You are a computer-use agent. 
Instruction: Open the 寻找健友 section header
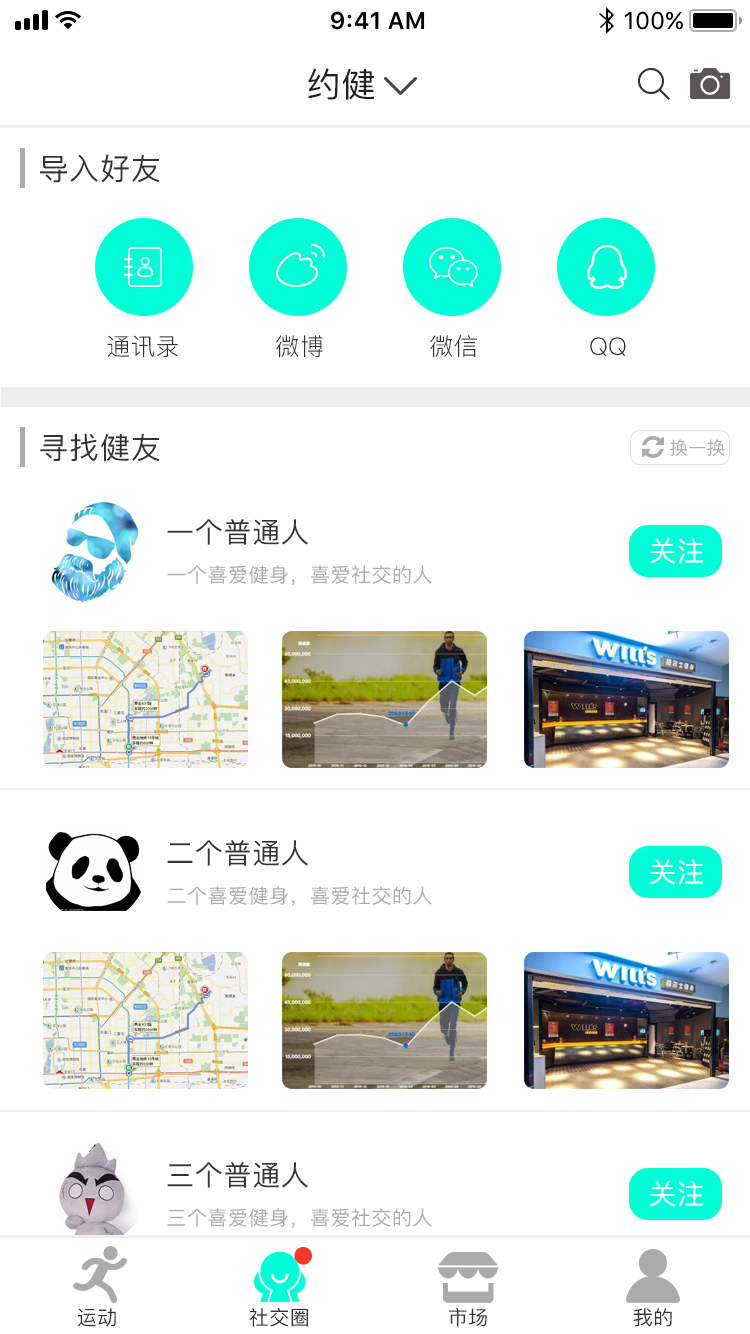pyautogui.click(x=99, y=448)
